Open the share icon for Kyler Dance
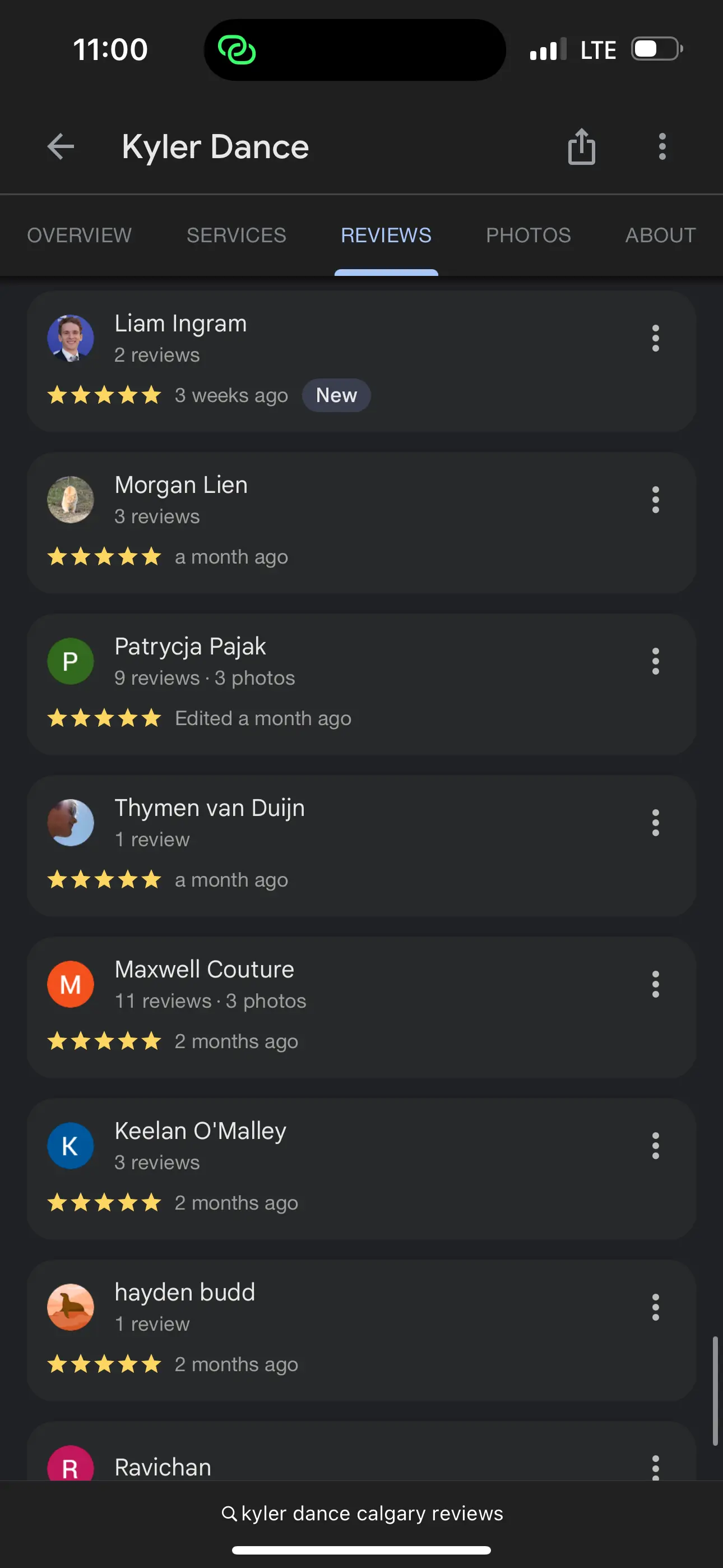The width and height of the screenshot is (723, 1568). coord(581,147)
